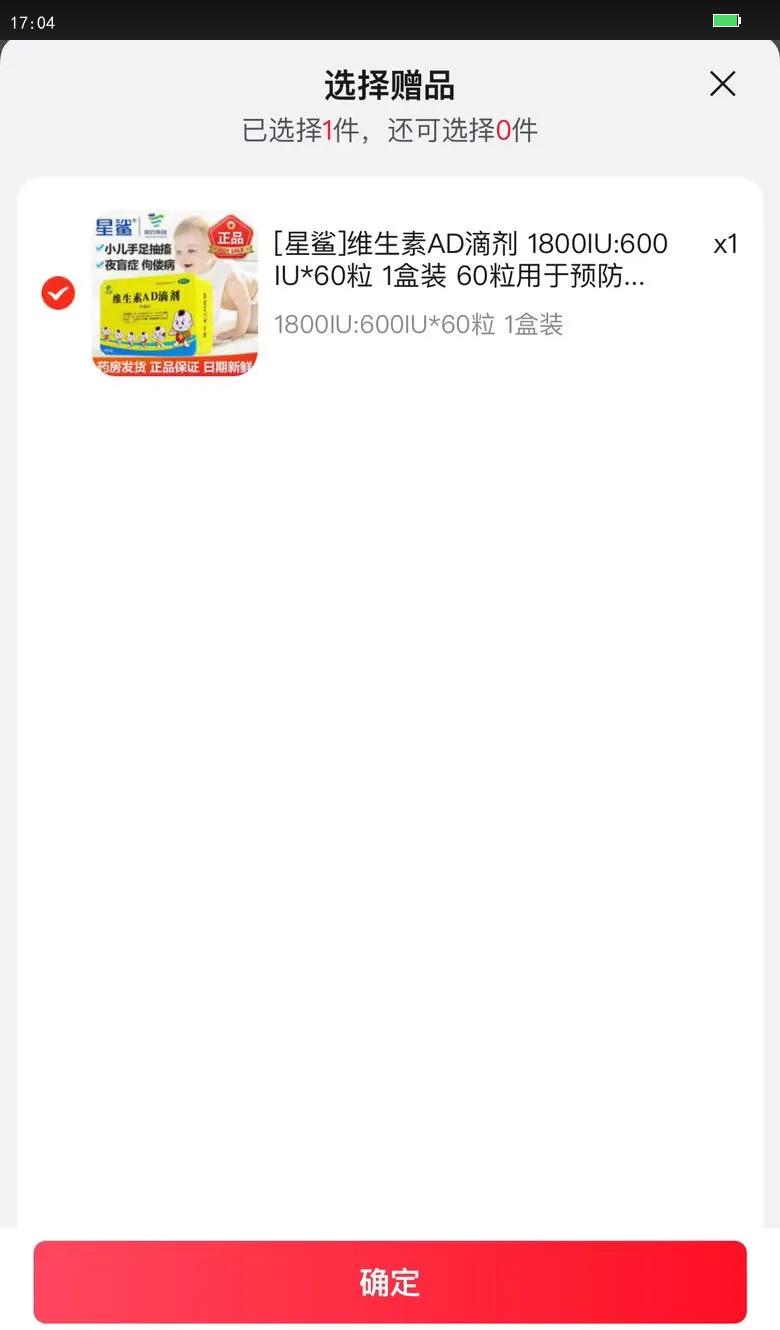
Task: Close the 选择赠品 gift selection sheet
Action: (x=722, y=84)
